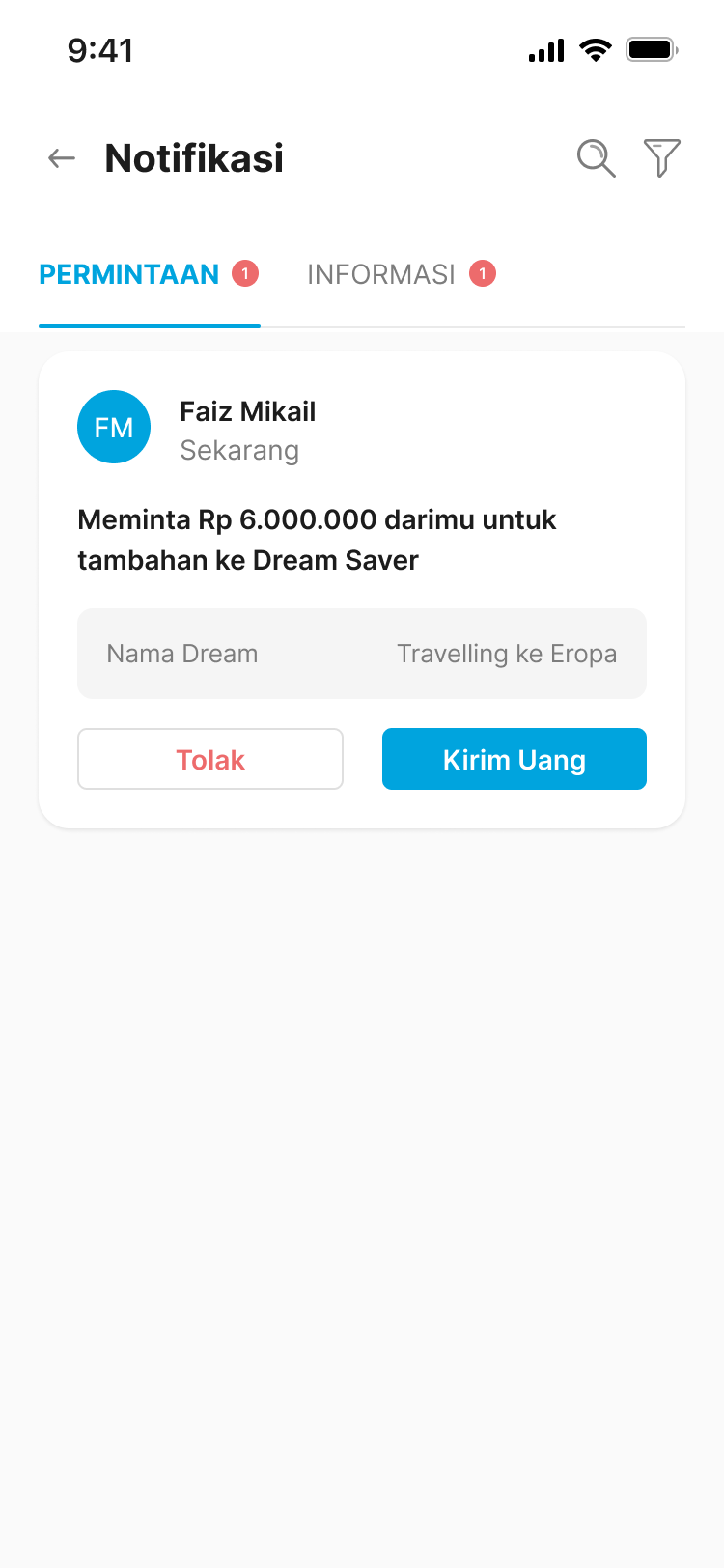Tap the red badge on PERMINTAAN tab
This screenshot has width=724, height=1568.
(x=244, y=274)
